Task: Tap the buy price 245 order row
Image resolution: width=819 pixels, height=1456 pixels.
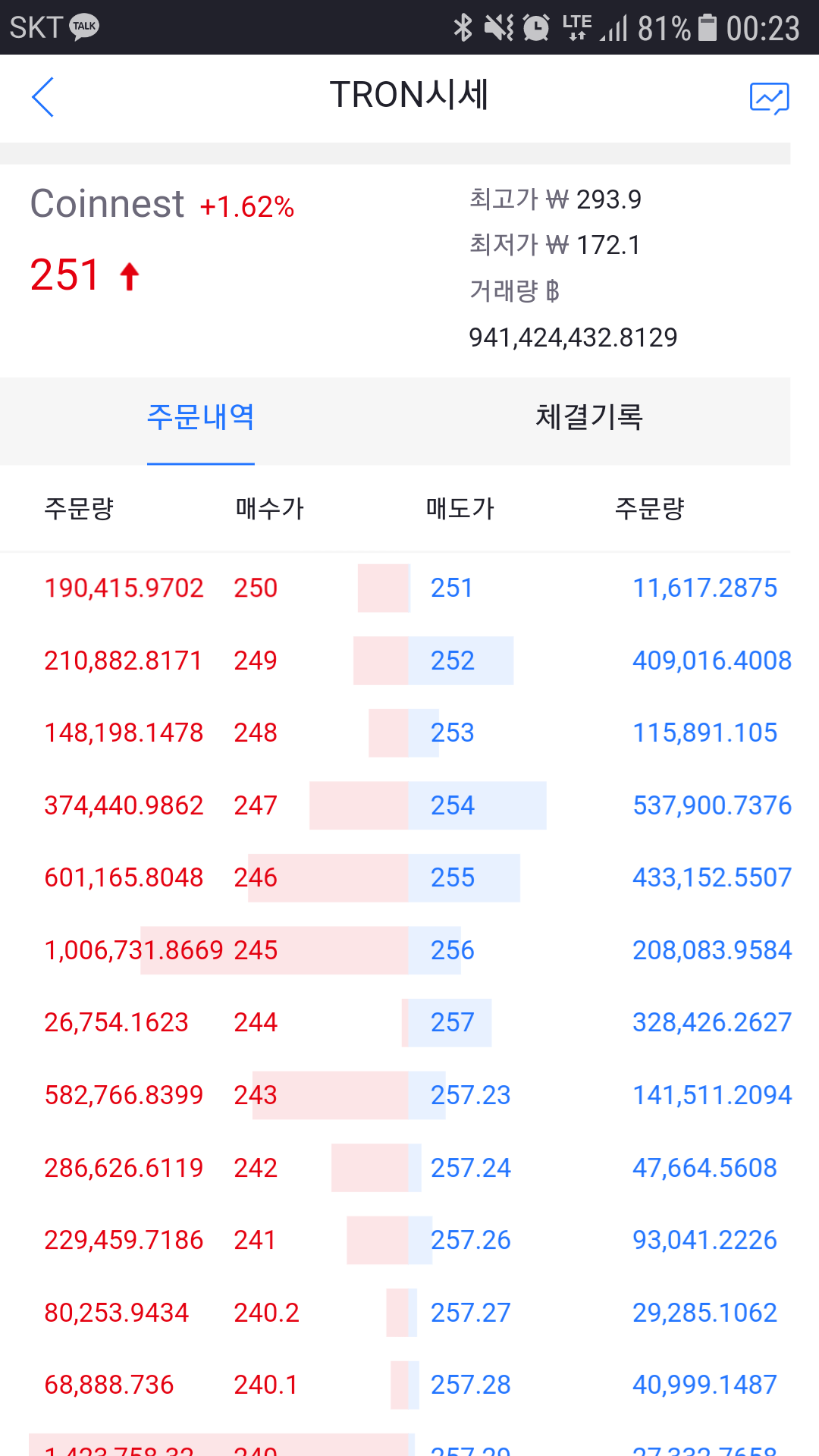Action: [x=256, y=950]
